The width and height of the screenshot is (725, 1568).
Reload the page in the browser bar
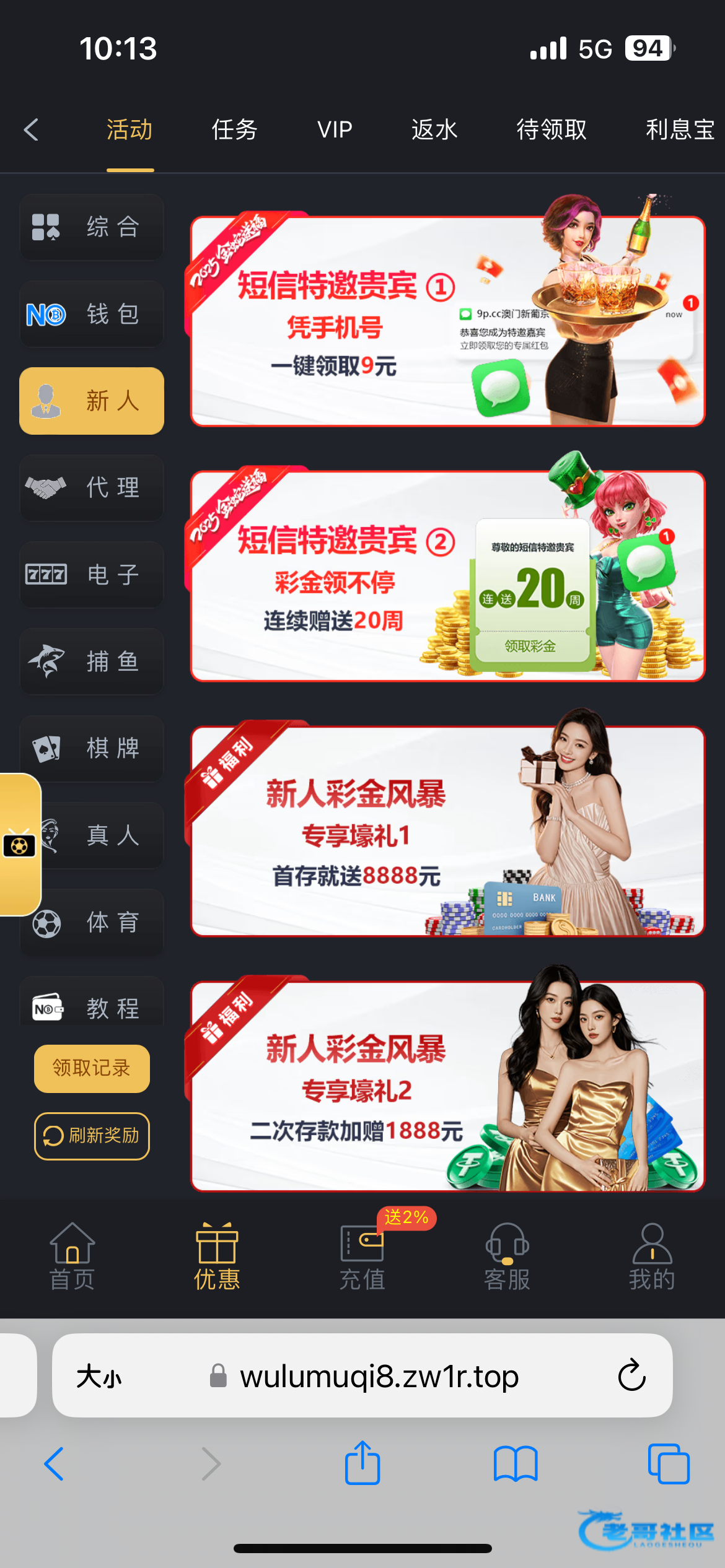pyautogui.click(x=631, y=1375)
